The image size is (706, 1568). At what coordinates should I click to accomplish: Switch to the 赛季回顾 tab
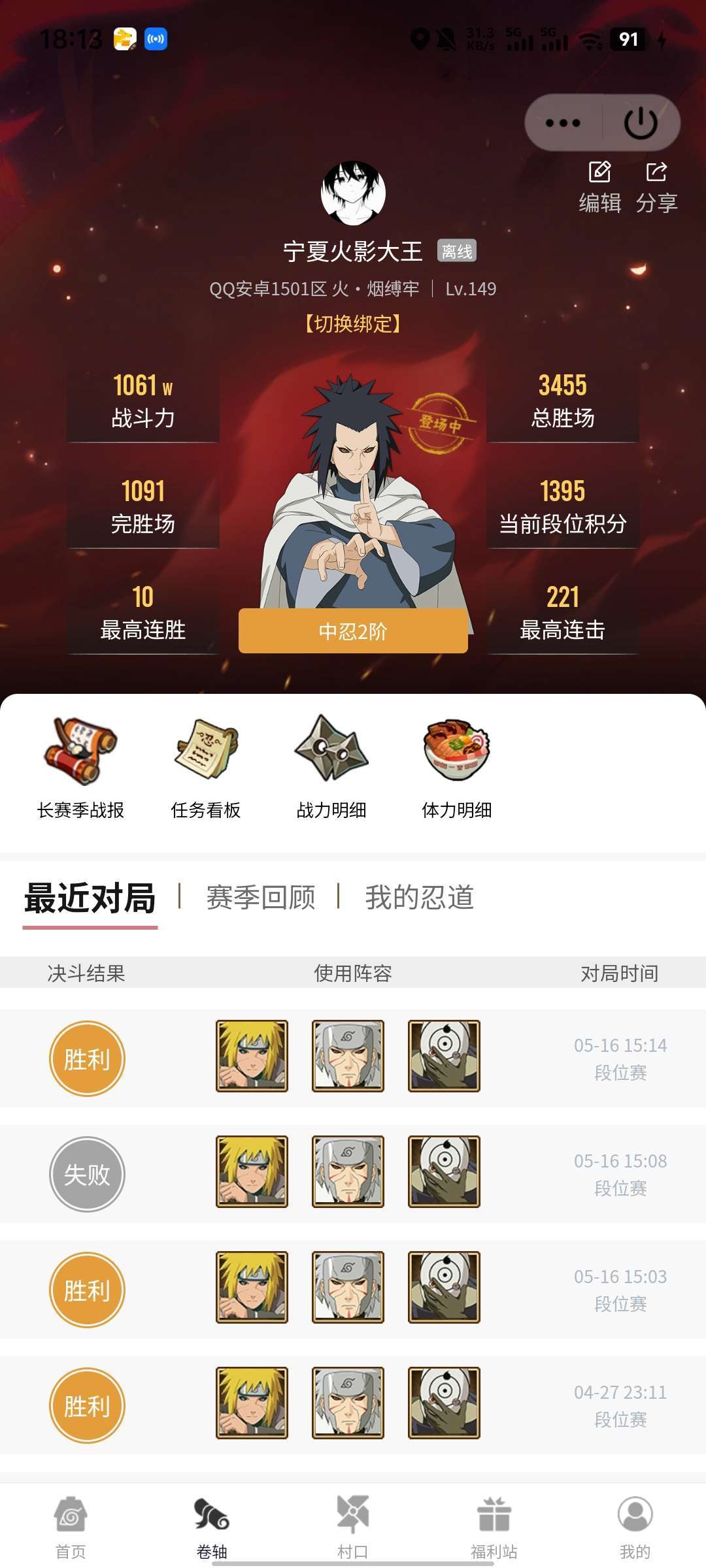(261, 897)
